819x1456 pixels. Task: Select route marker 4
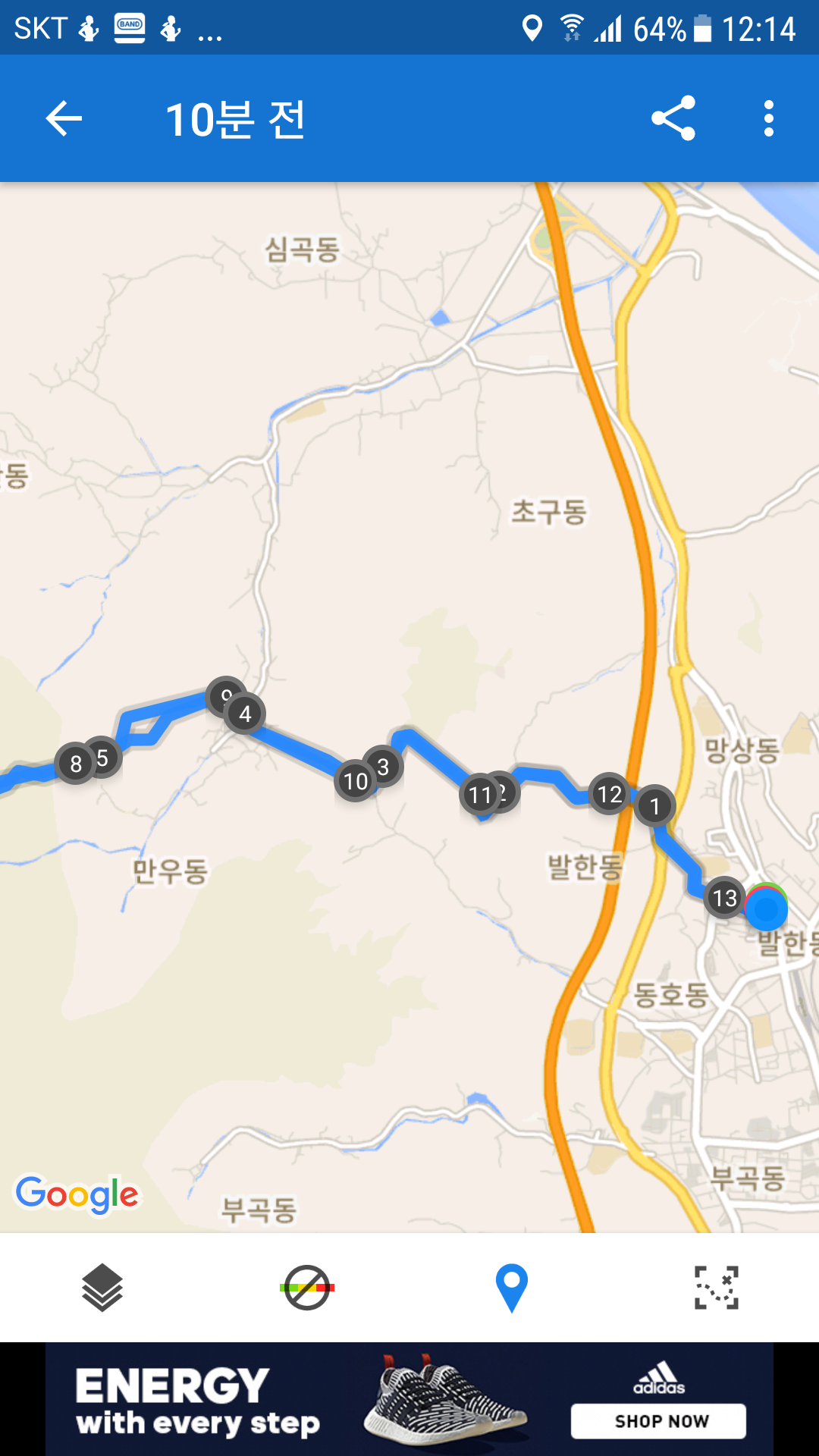(245, 714)
